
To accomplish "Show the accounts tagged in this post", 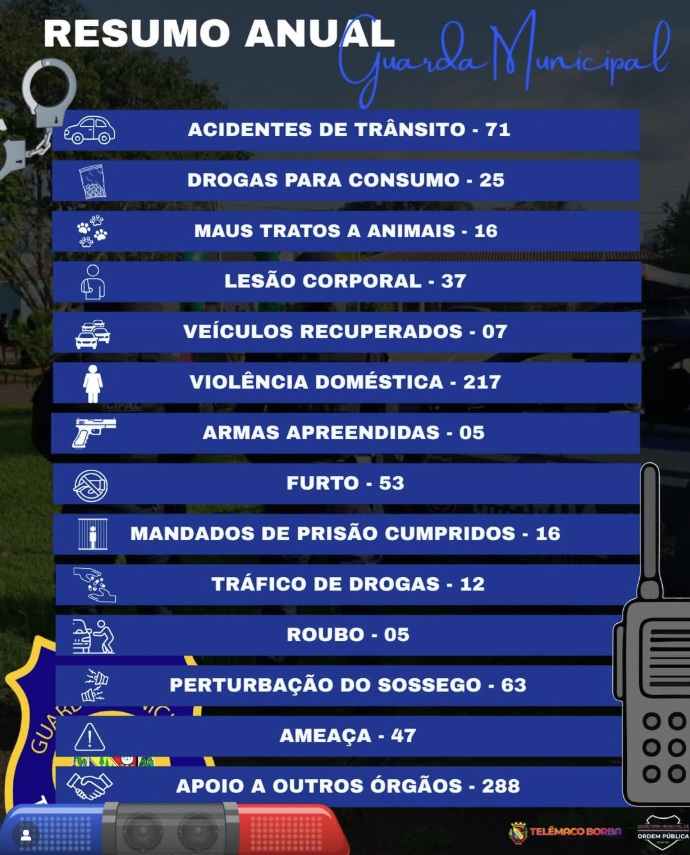I will (27, 832).
